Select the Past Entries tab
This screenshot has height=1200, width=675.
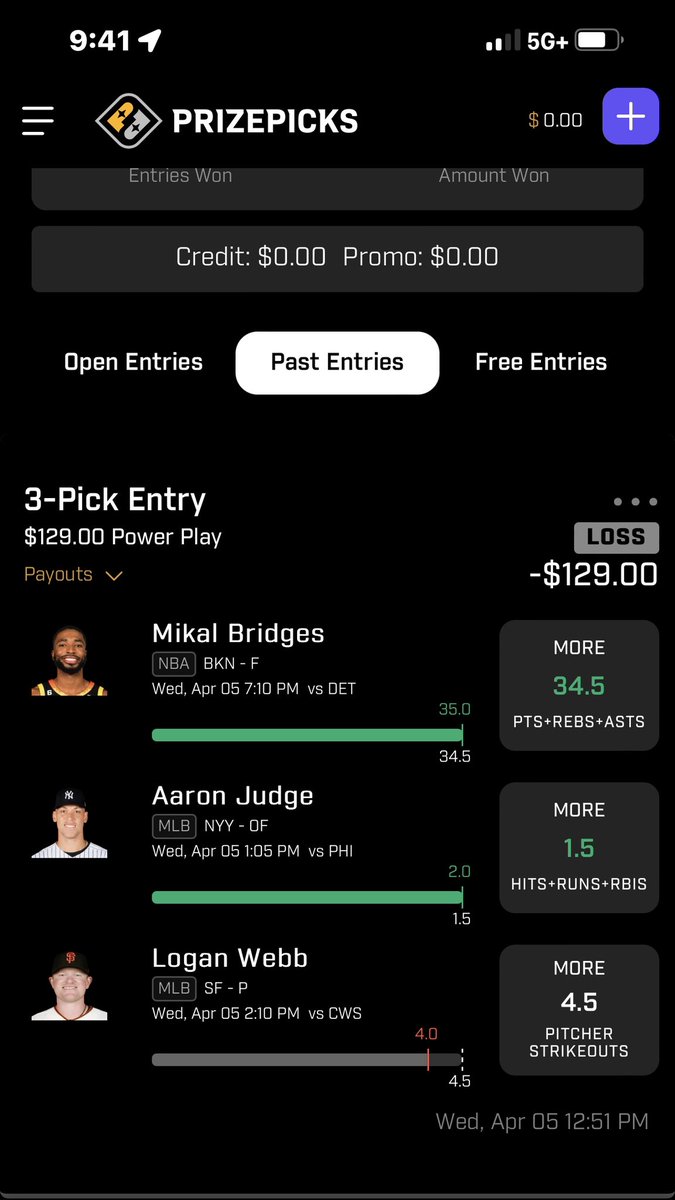[337, 362]
